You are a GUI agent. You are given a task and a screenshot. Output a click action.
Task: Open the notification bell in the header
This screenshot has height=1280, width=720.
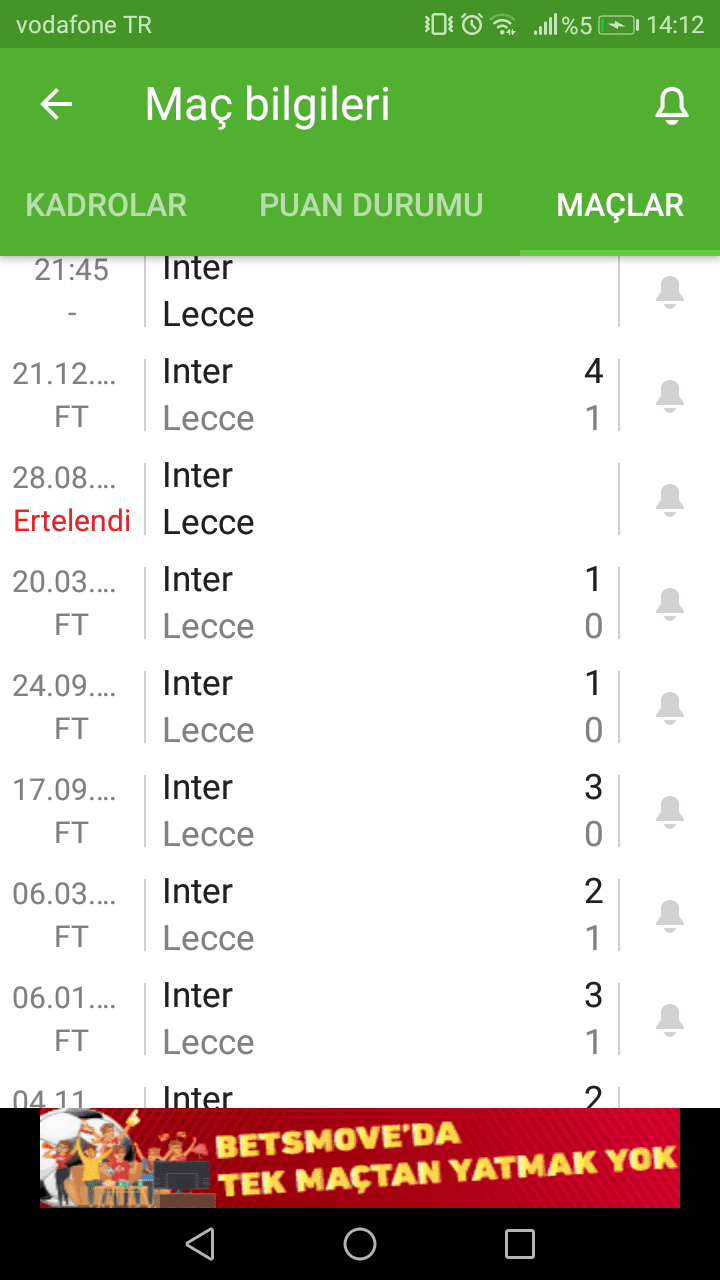[672, 105]
